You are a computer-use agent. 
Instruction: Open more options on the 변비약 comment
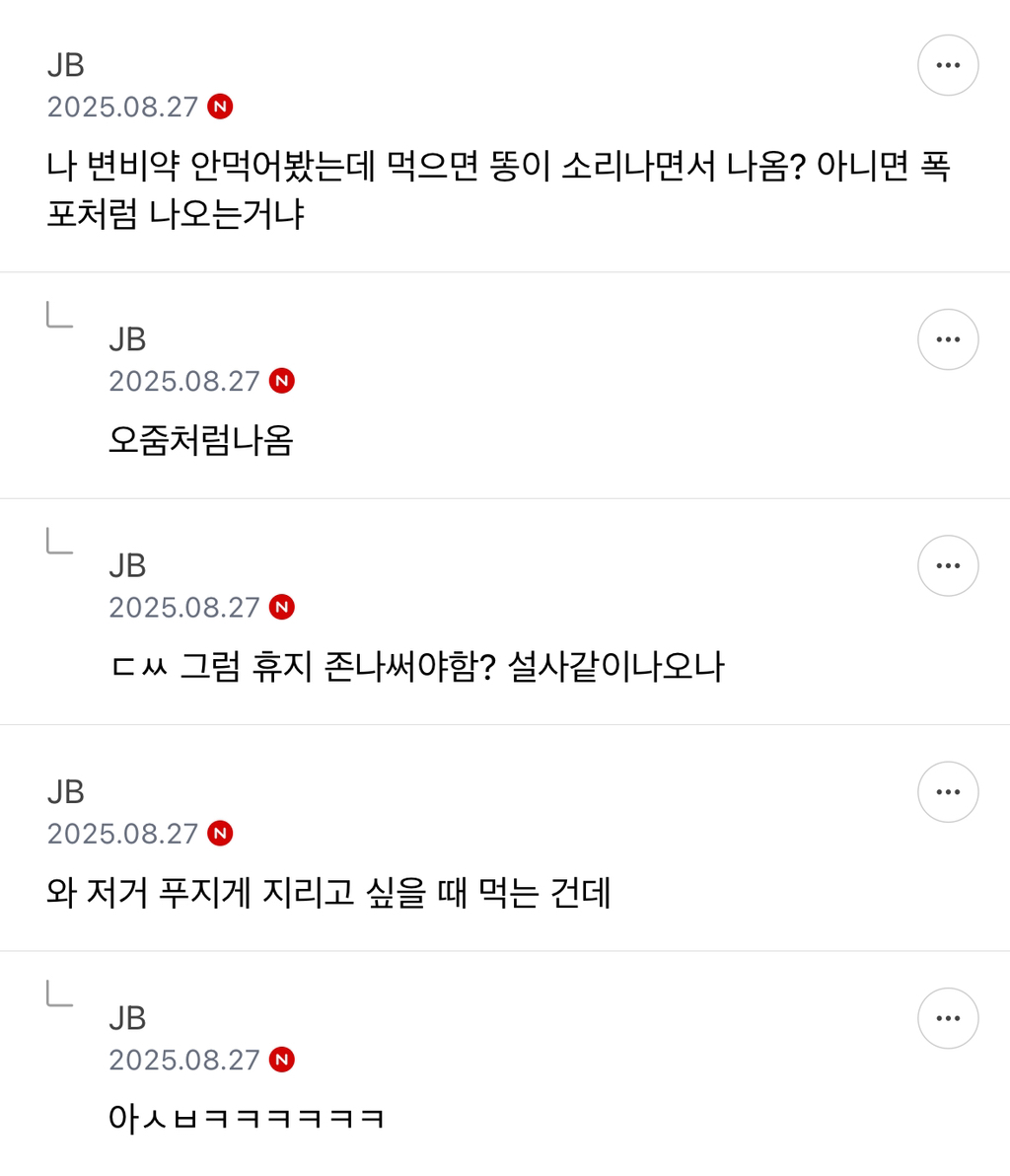click(x=948, y=65)
